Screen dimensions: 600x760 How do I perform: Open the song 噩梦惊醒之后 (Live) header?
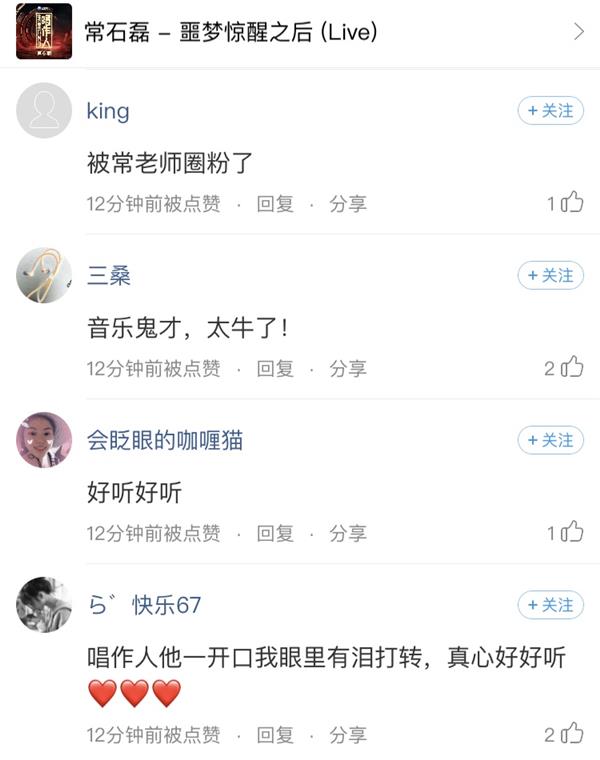click(x=300, y=32)
